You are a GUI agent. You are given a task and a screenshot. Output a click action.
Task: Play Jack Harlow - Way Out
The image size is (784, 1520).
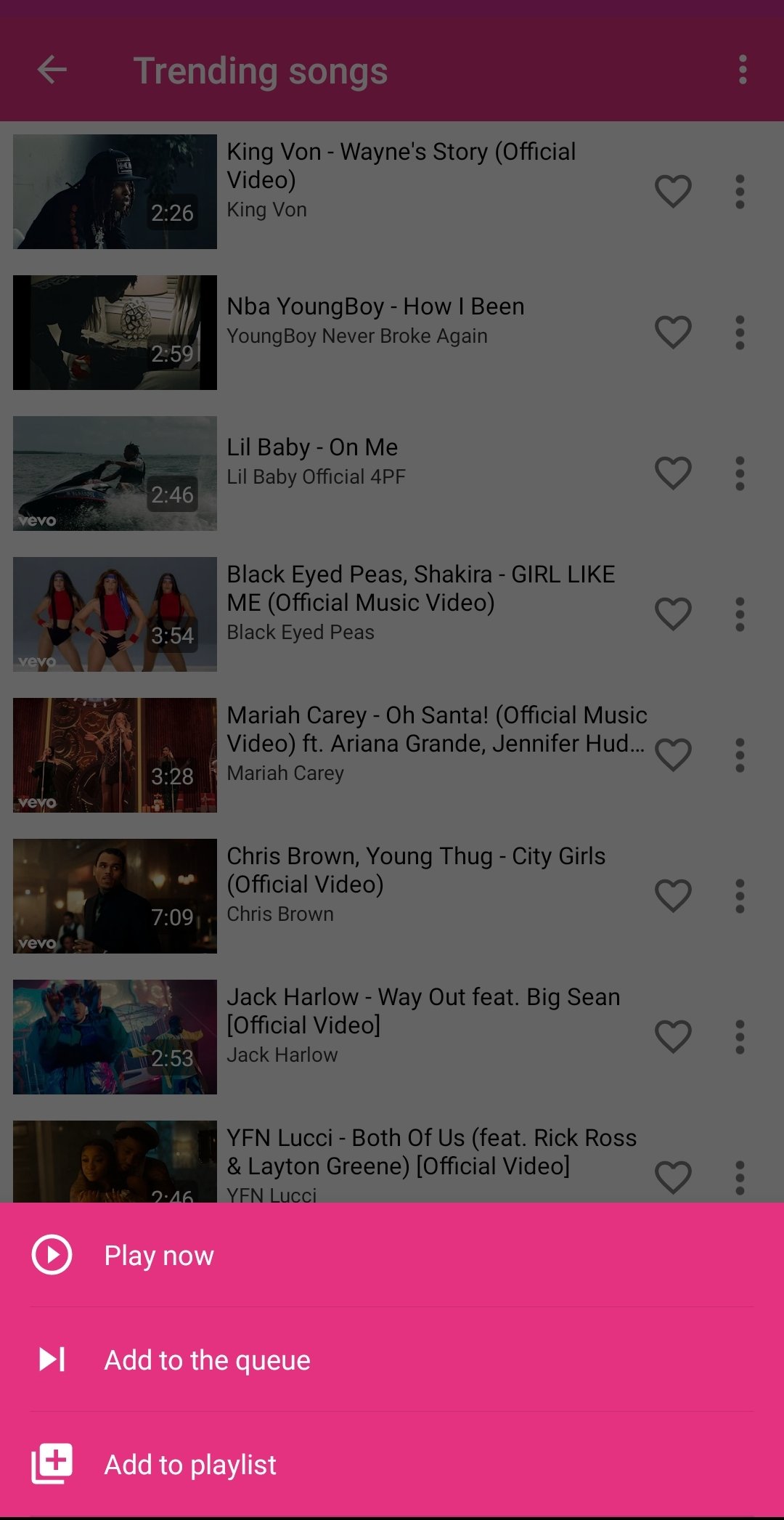coord(392,1037)
